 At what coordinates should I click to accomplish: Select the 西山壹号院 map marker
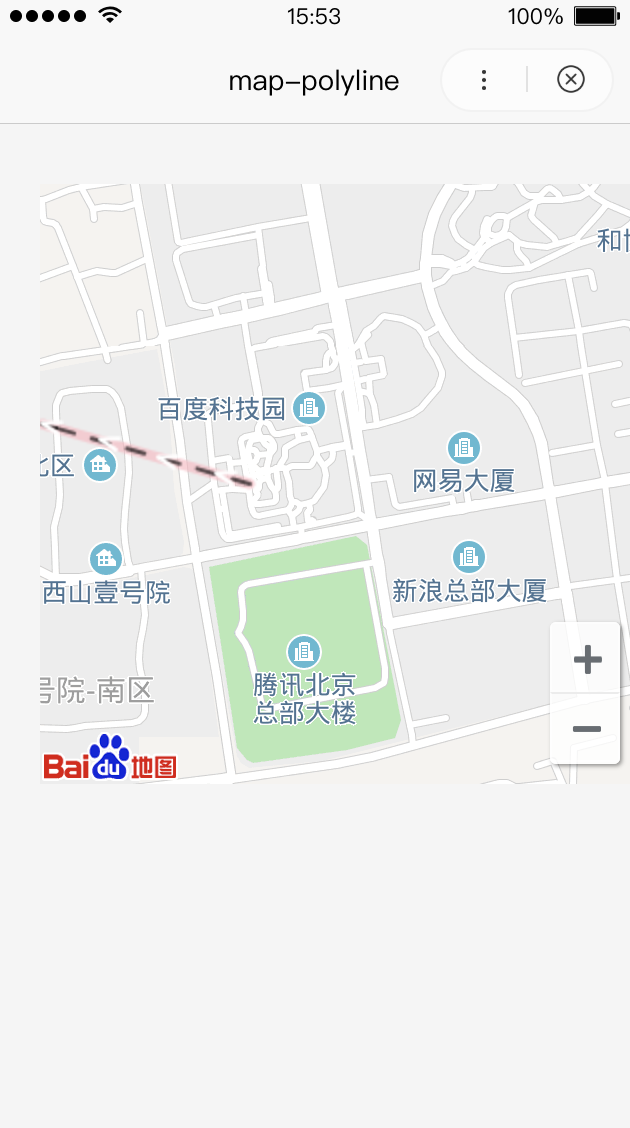105,559
